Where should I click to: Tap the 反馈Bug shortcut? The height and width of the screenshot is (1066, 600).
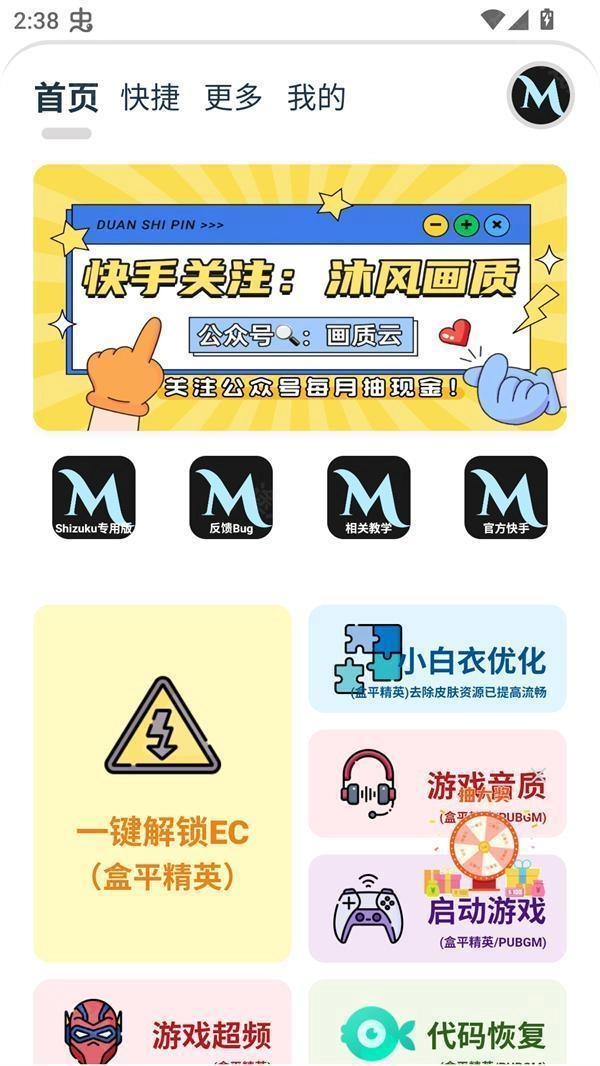click(x=231, y=497)
